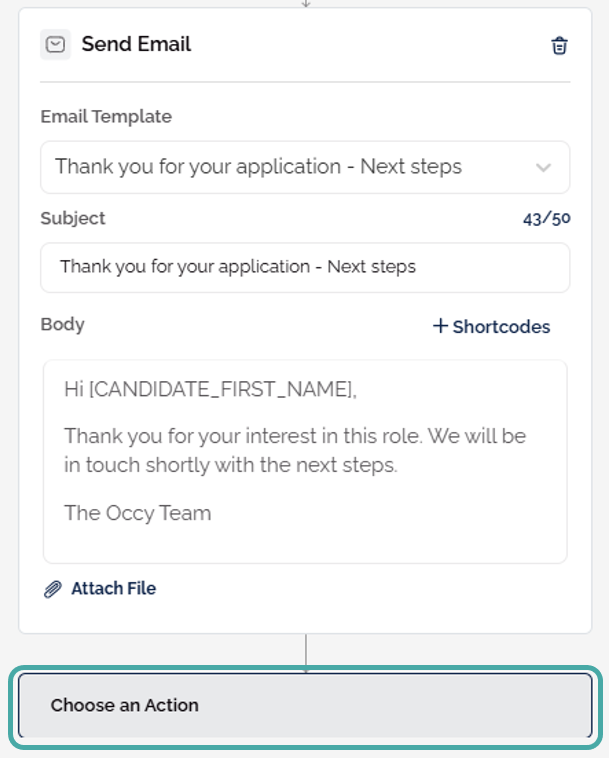Open Choose an Action
The image size is (609, 758).
[x=305, y=705]
